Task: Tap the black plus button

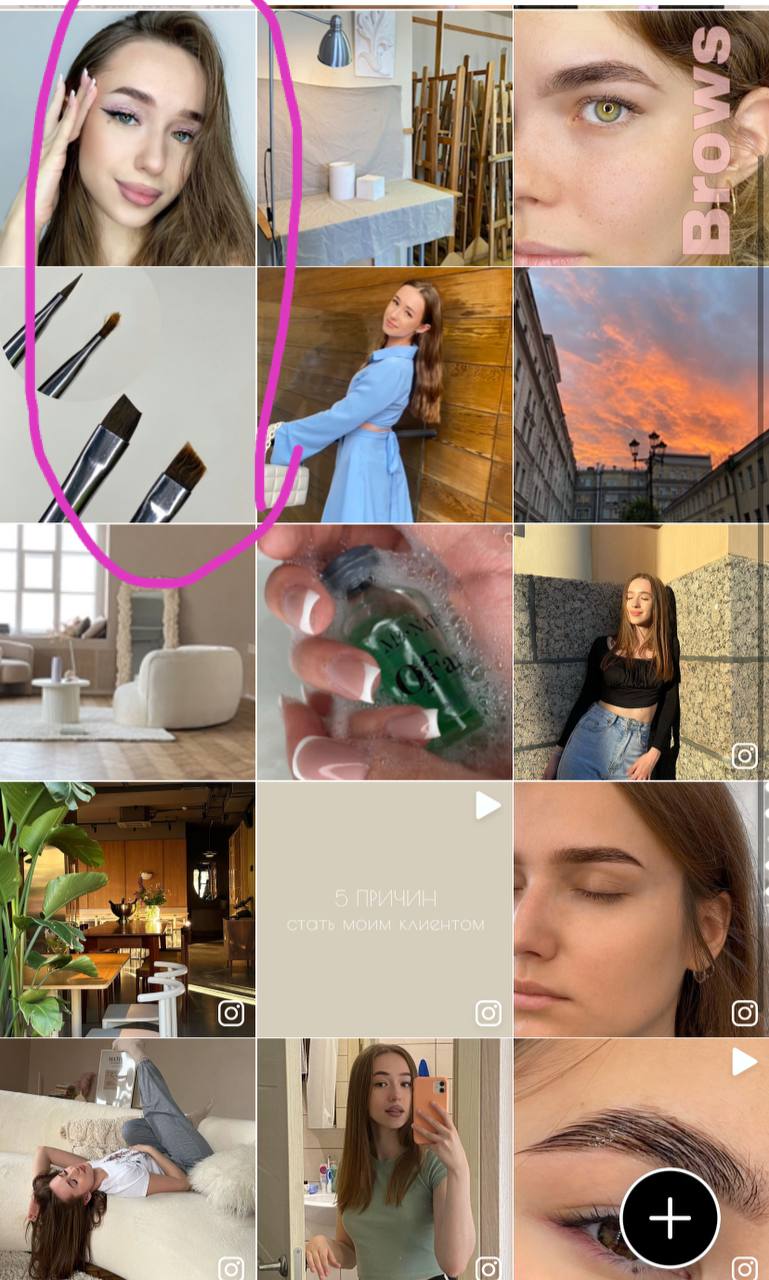Action: (670, 1218)
